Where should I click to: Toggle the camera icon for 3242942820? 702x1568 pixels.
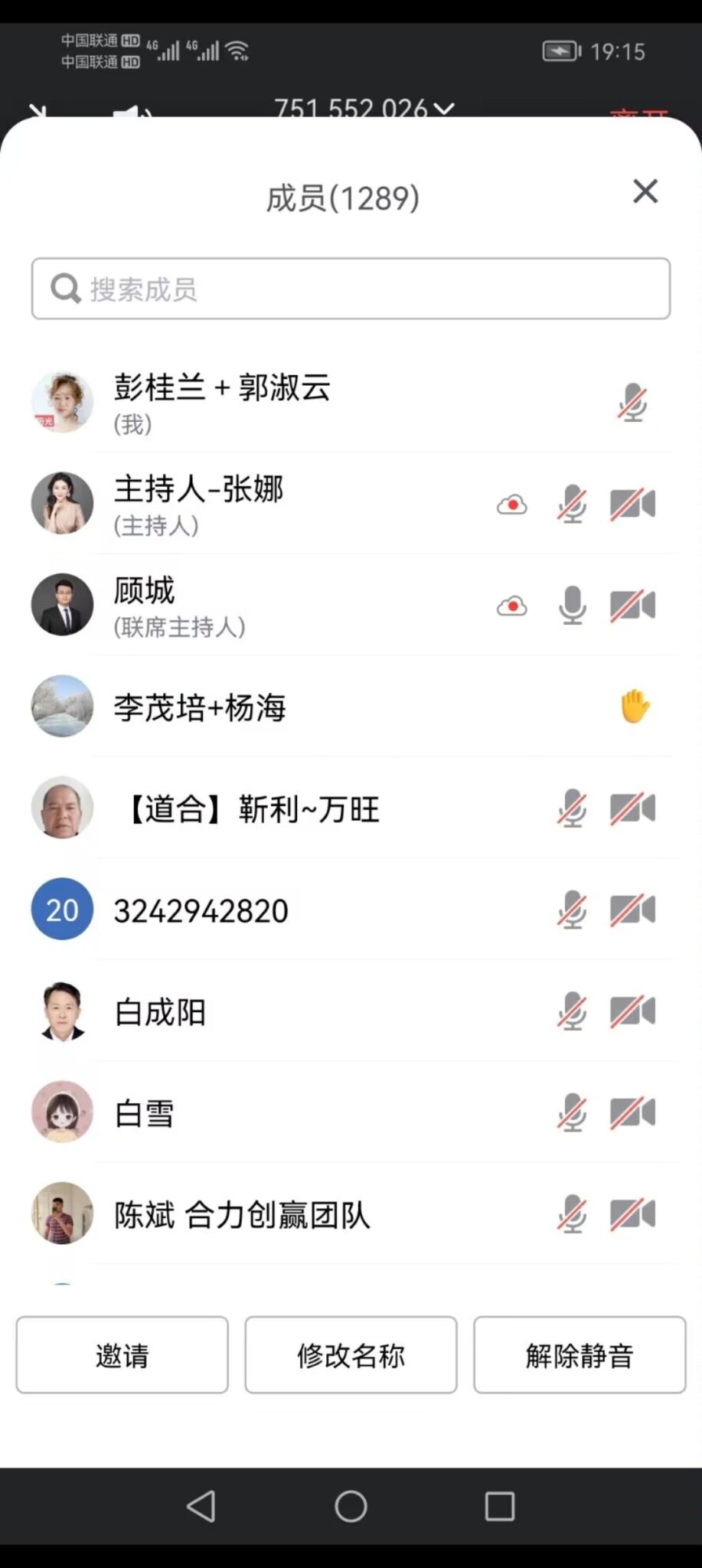[x=632, y=911]
